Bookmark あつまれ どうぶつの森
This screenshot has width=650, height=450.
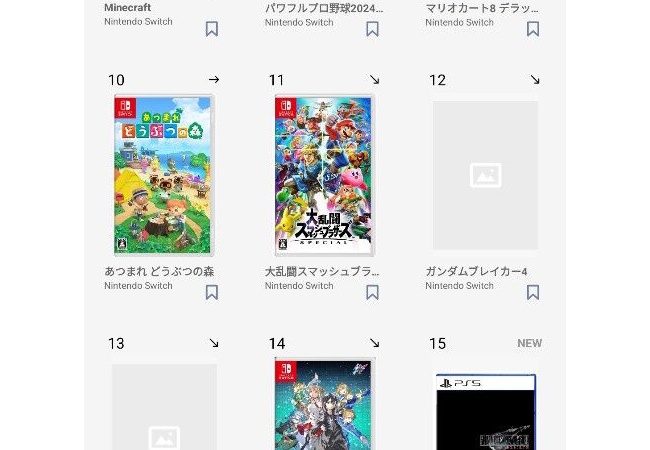coord(212,292)
